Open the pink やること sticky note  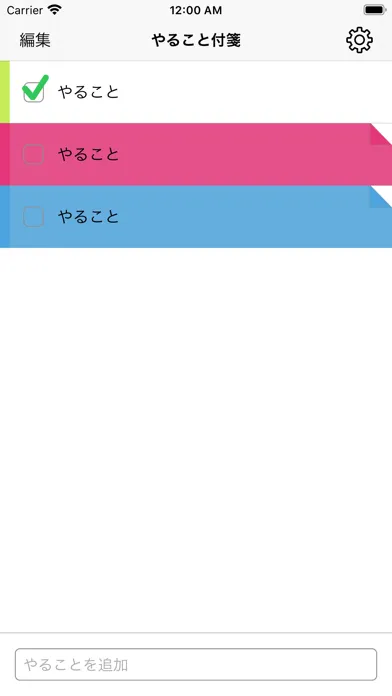pos(196,154)
